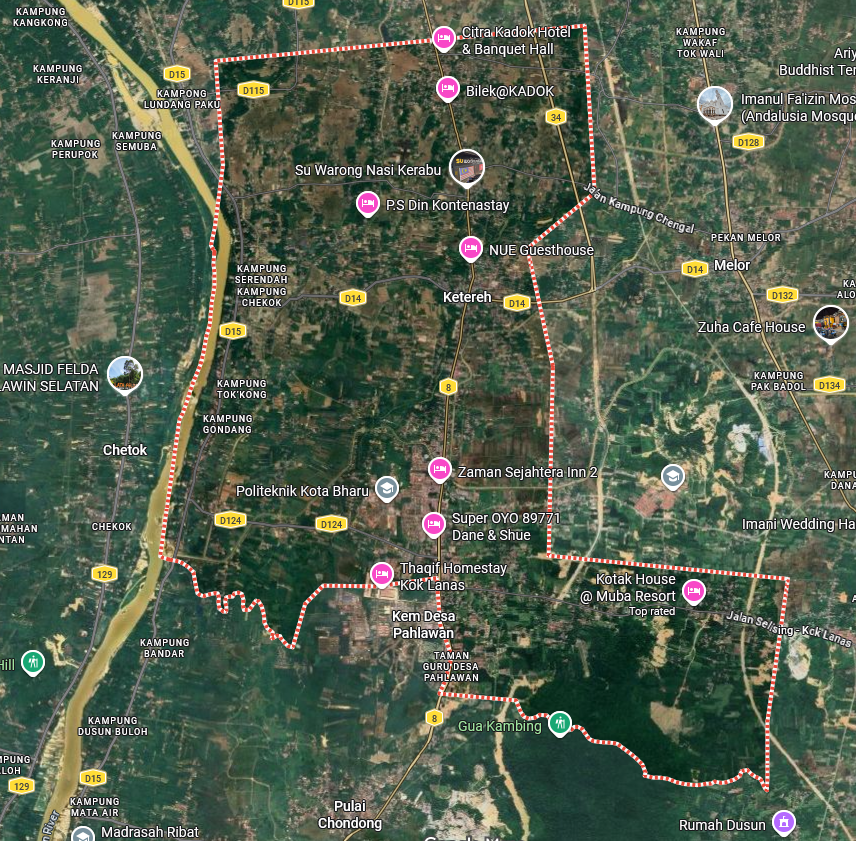Select the Zuha Cafe House marker
This screenshot has width=856, height=841.
click(x=830, y=323)
